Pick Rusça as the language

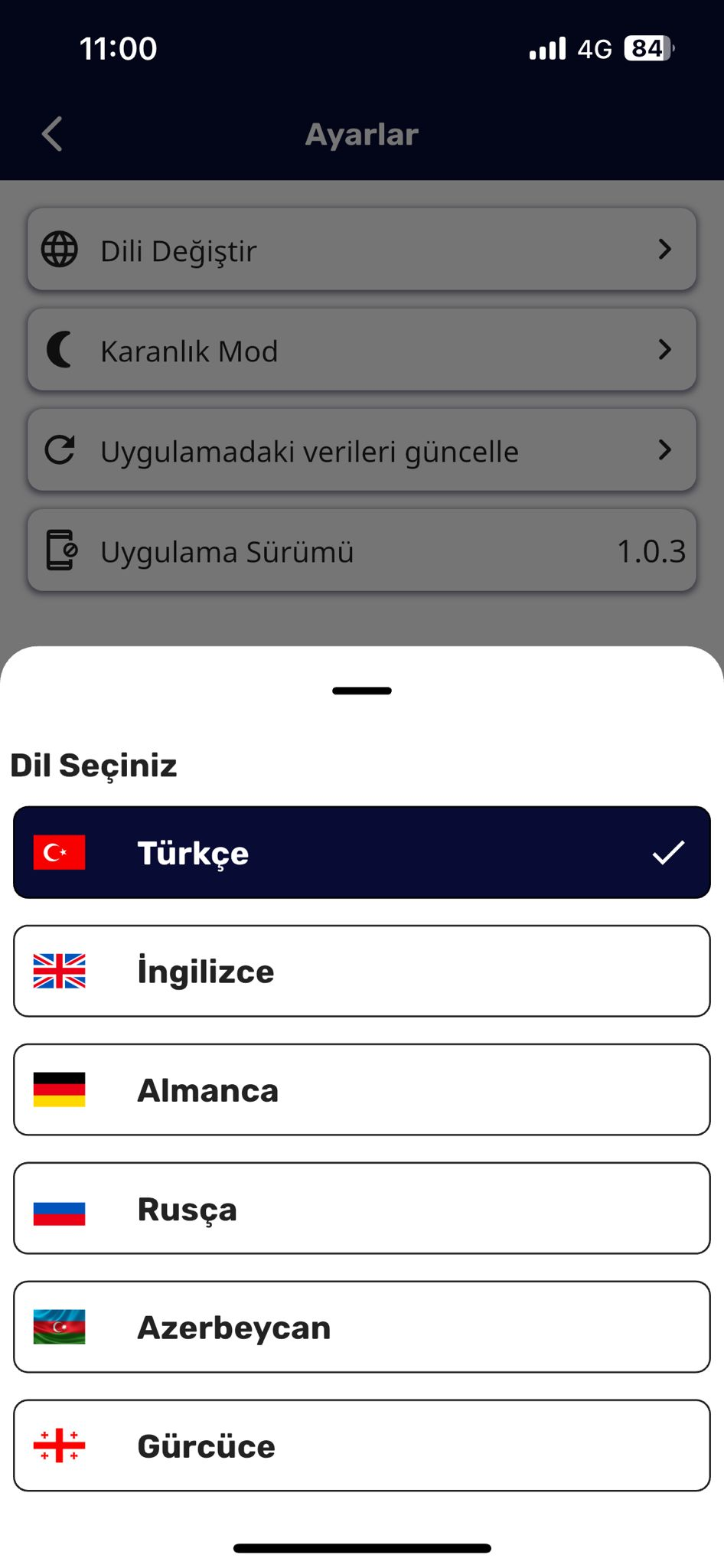pos(361,1208)
